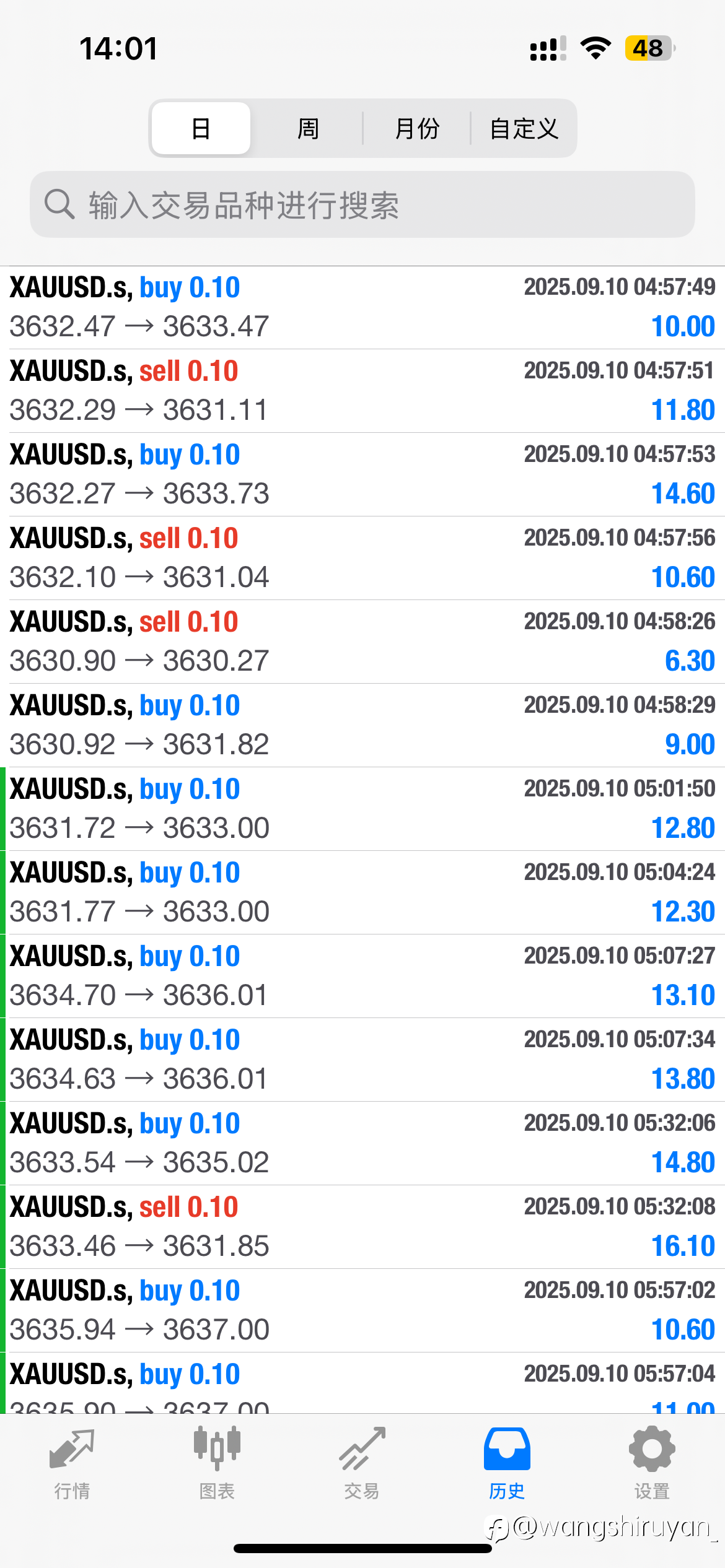
Task: Open the sell trade with 16.10 profit
Action: (362, 1227)
